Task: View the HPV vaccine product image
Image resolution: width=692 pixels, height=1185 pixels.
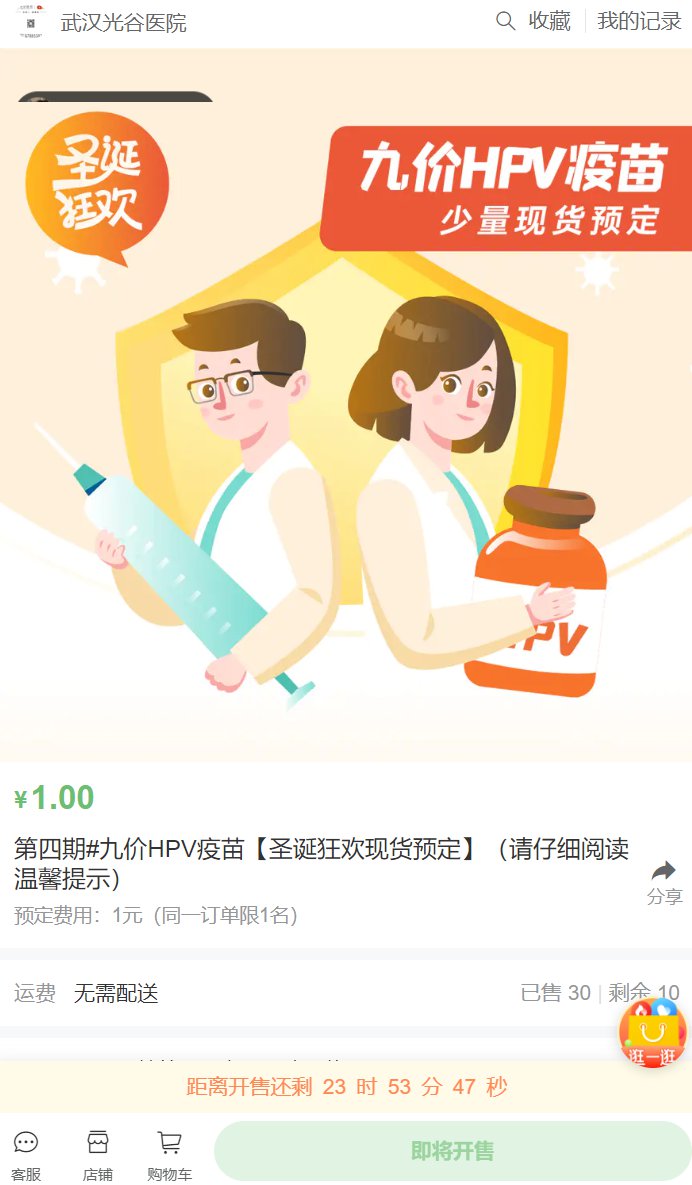Action: coord(346,420)
